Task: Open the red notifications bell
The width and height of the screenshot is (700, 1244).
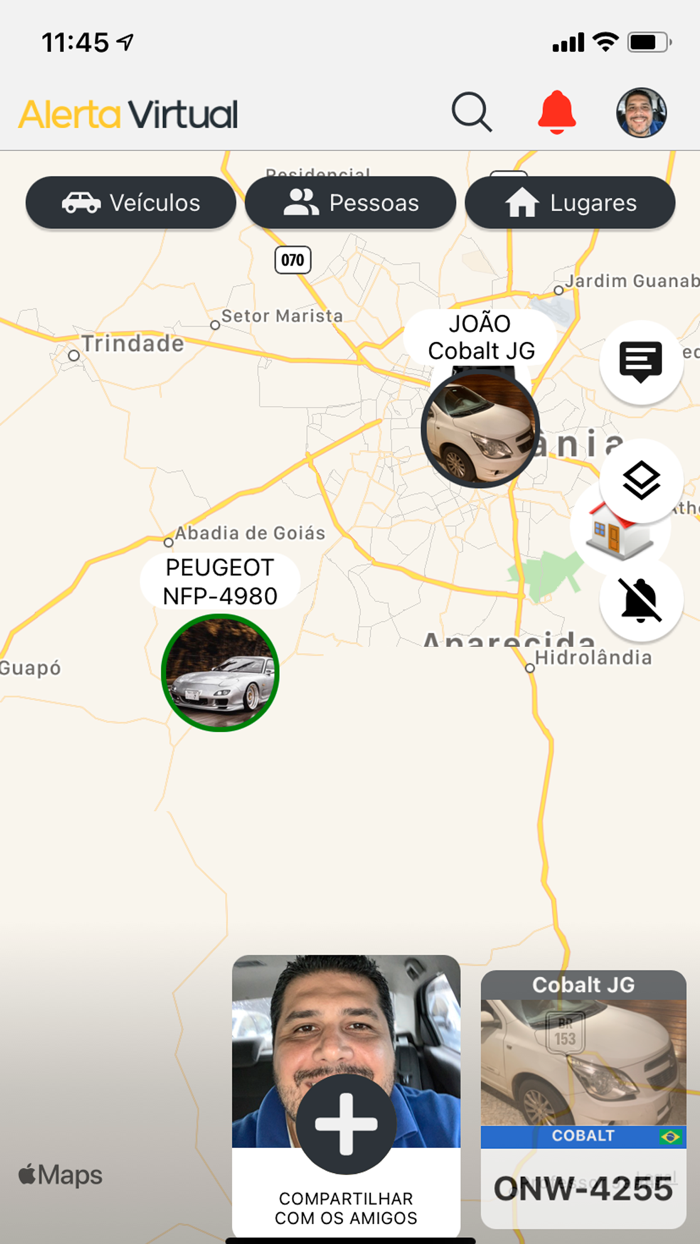Action: pos(557,112)
